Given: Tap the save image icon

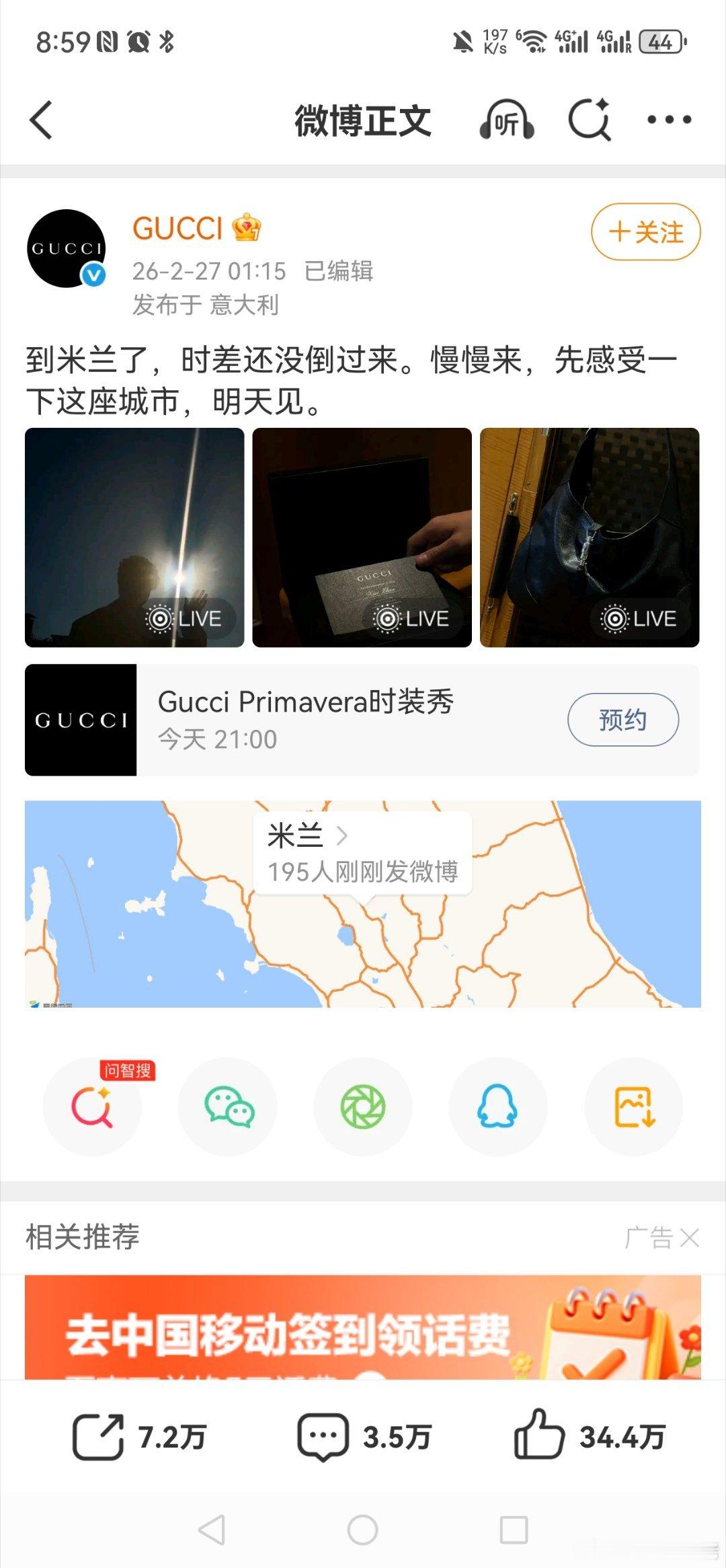Looking at the screenshot, I should [x=633, y=1107].
